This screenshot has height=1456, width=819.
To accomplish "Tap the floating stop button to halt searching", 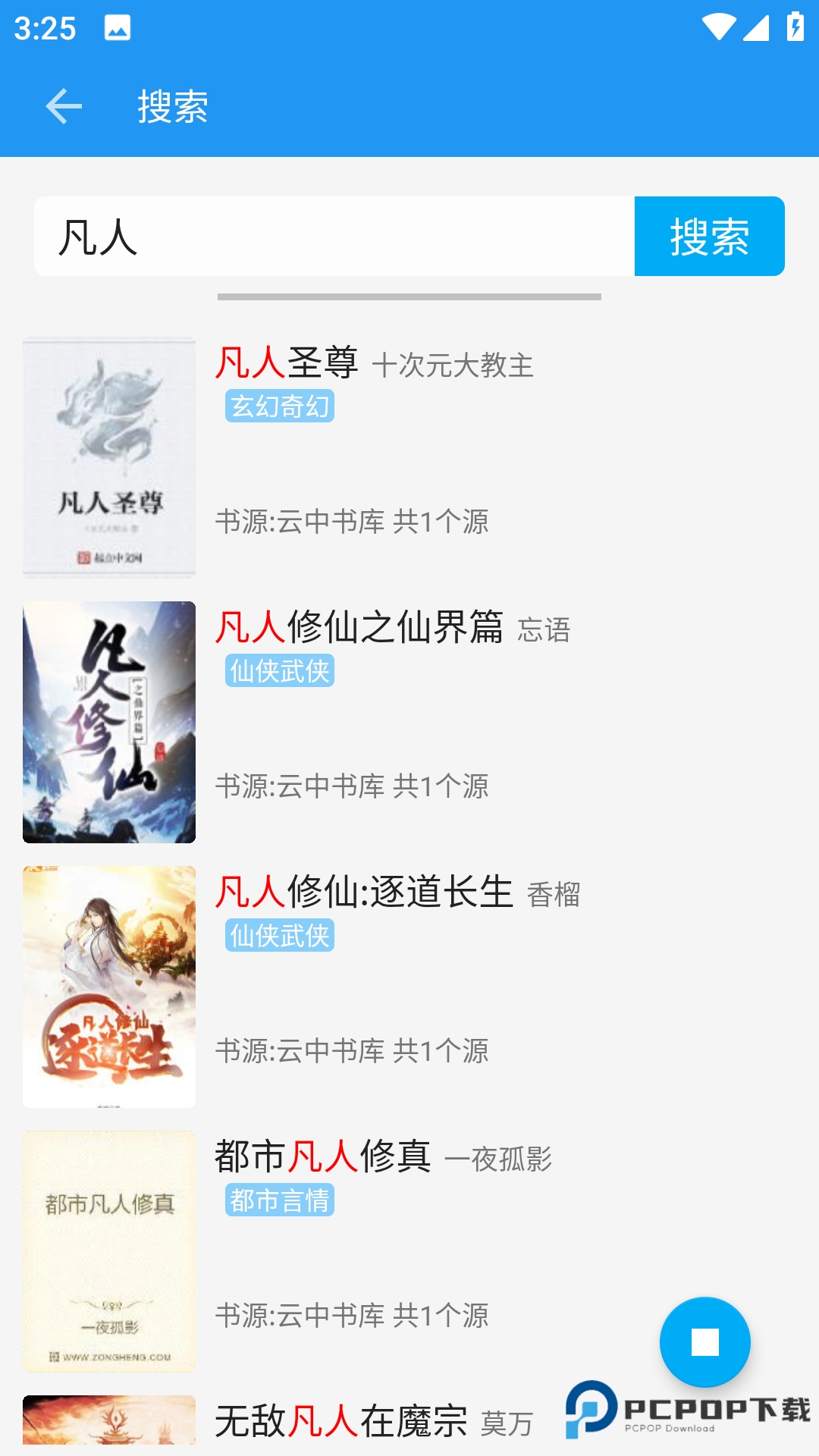I will [707, 1342].
